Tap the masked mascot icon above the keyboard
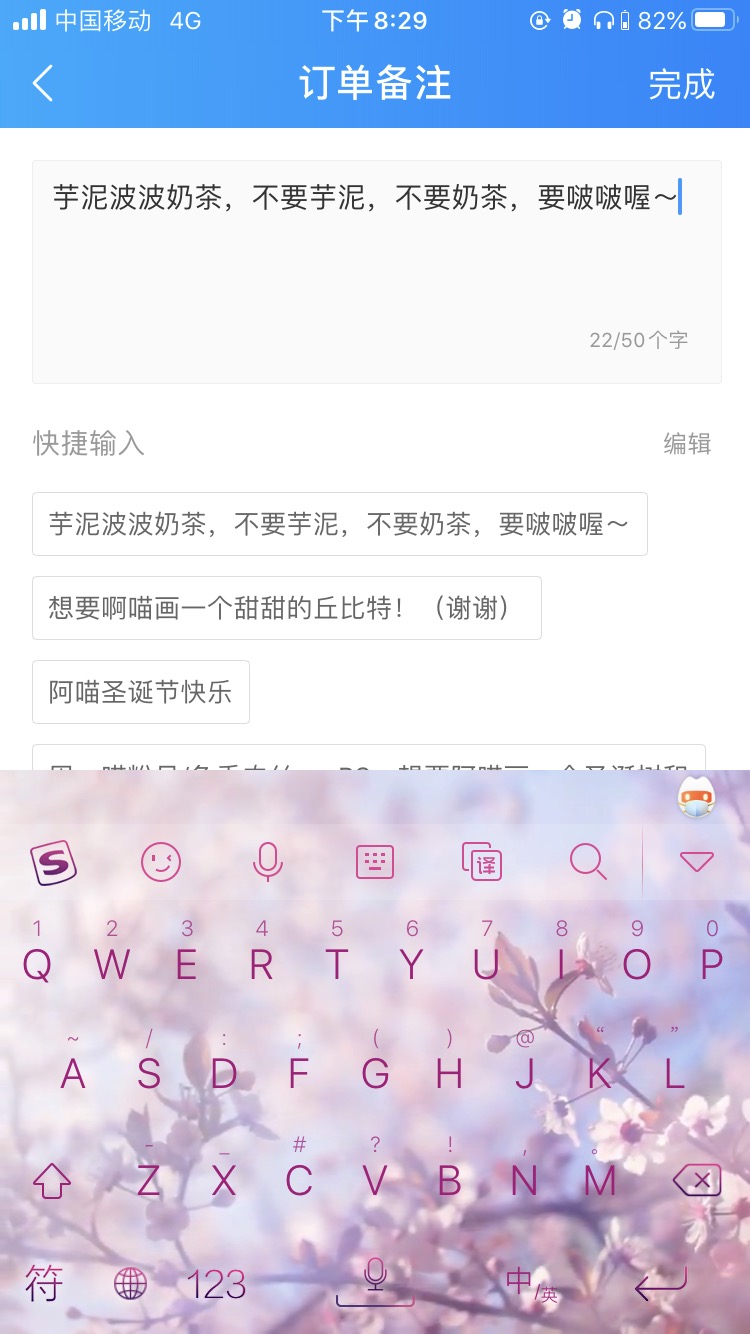 697,797
